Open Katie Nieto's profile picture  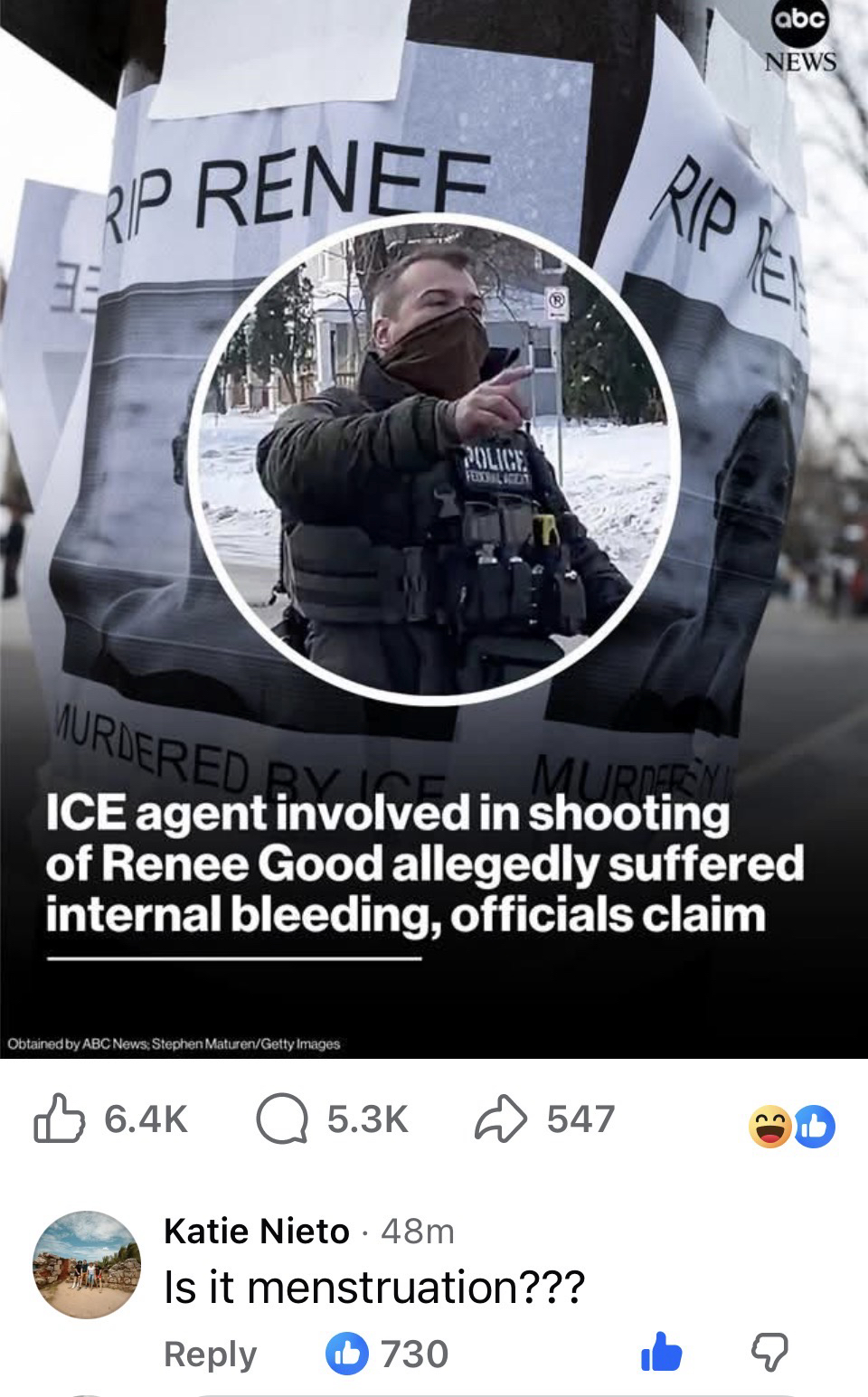(x=88, y=1265)
